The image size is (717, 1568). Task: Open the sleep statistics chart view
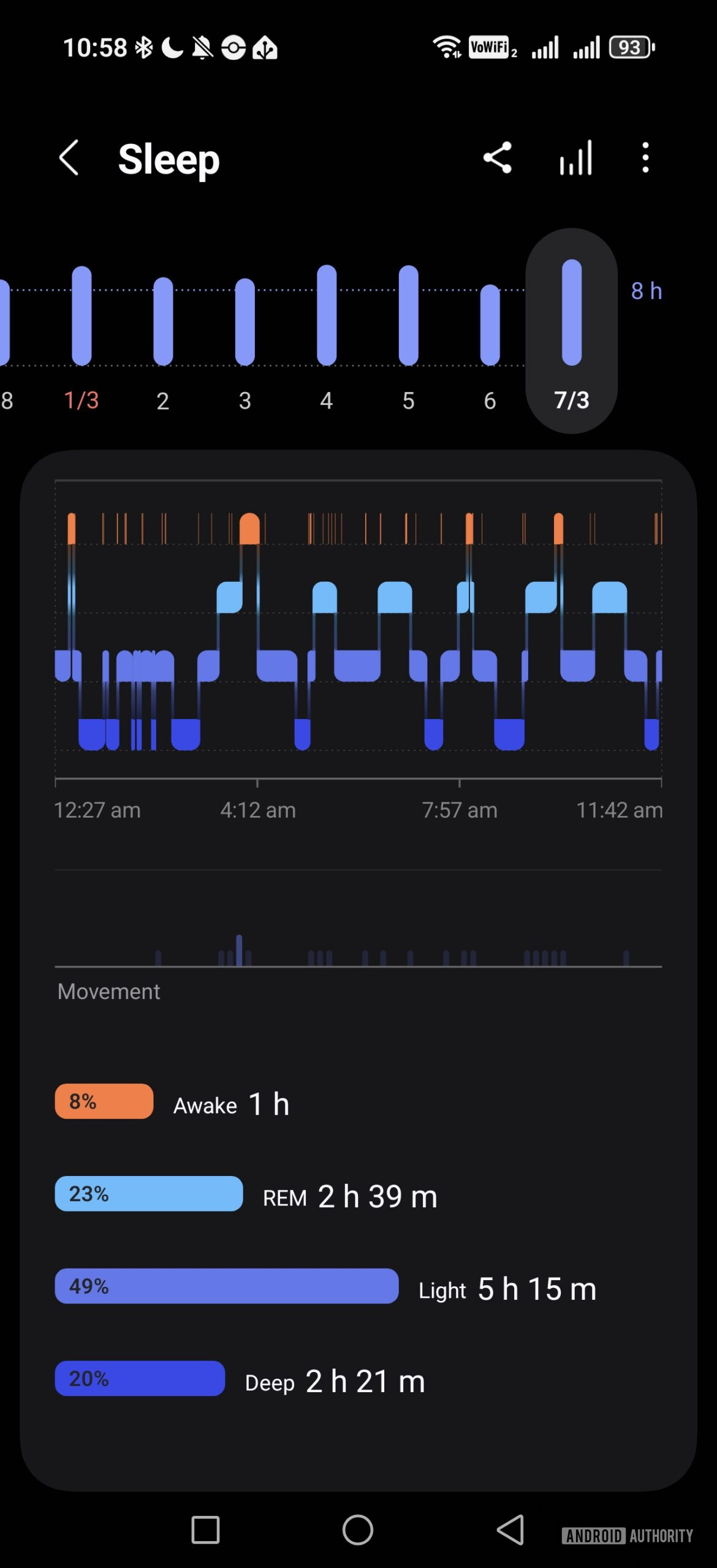click(575, 158)
